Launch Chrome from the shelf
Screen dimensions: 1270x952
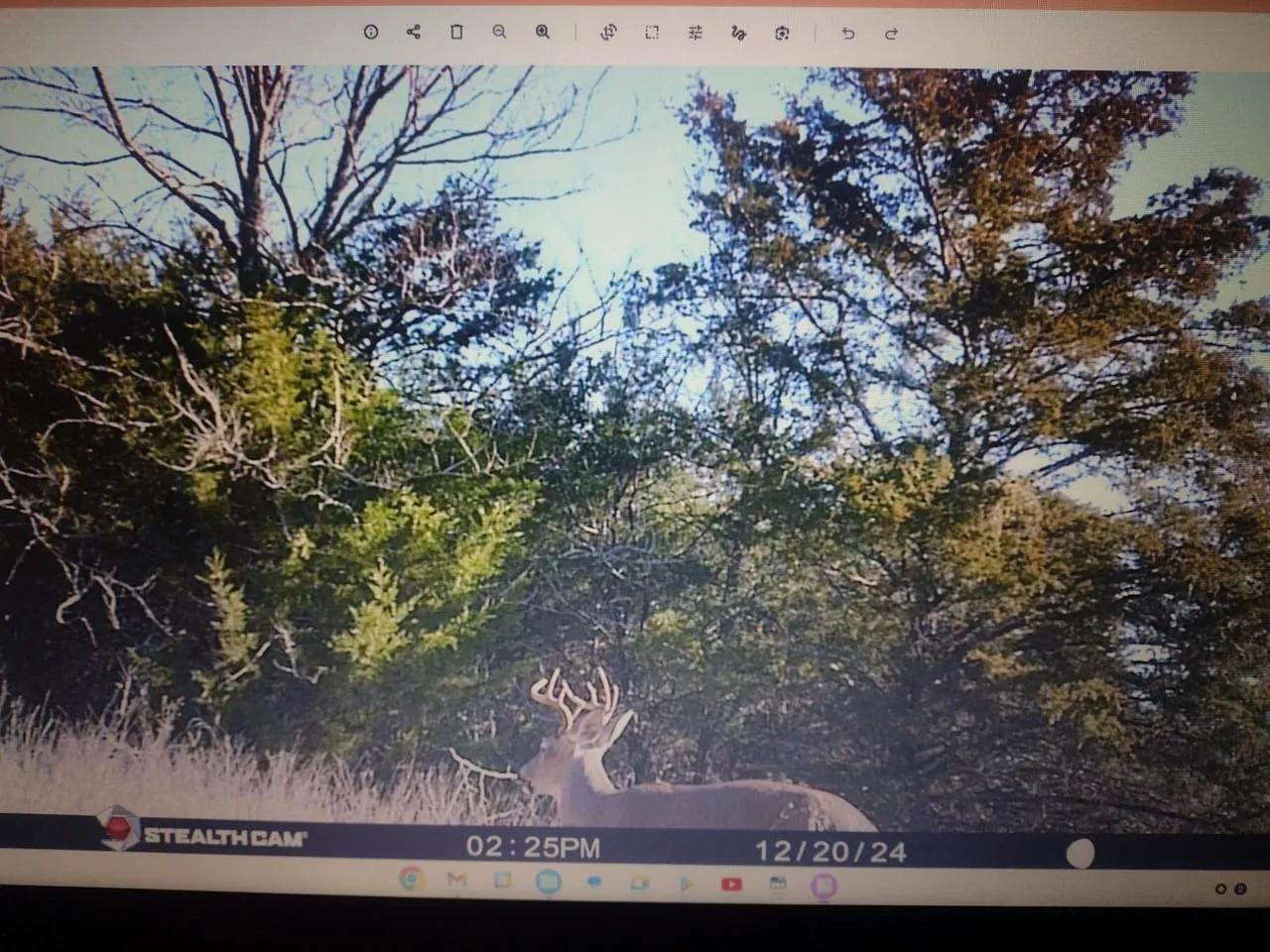pyautogui.click(x=411, y=880)
